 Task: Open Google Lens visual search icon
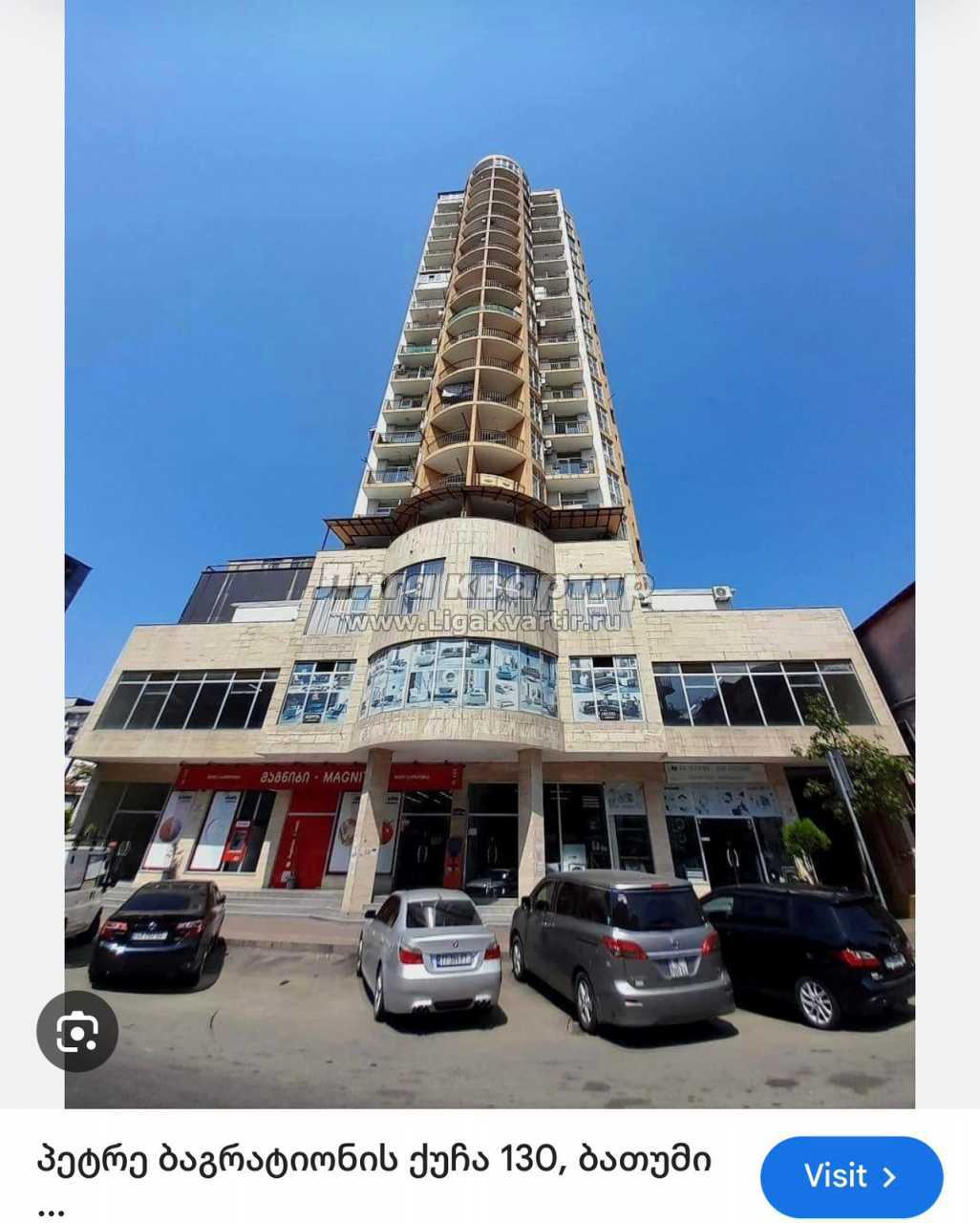pyautogui.click(x=77, y=1032)
